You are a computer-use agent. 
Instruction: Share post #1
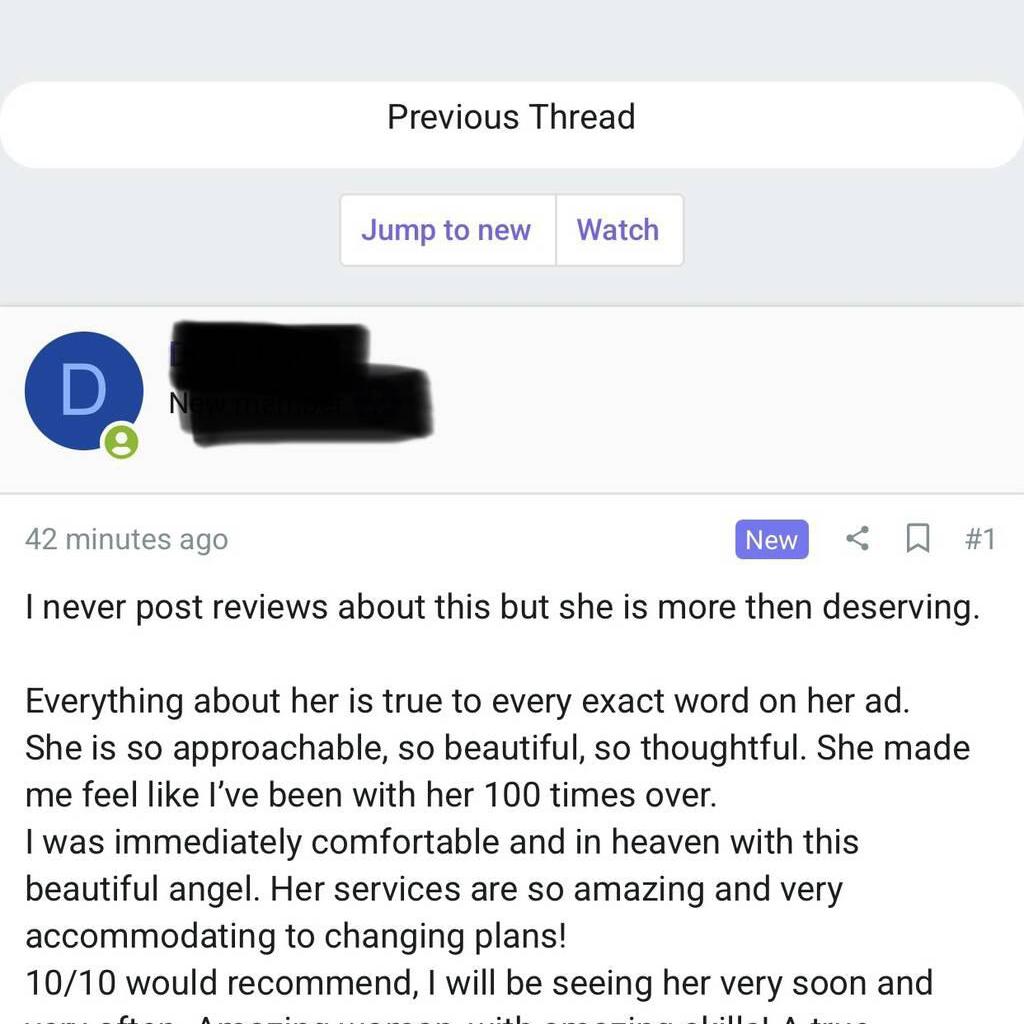coord(857,539)
